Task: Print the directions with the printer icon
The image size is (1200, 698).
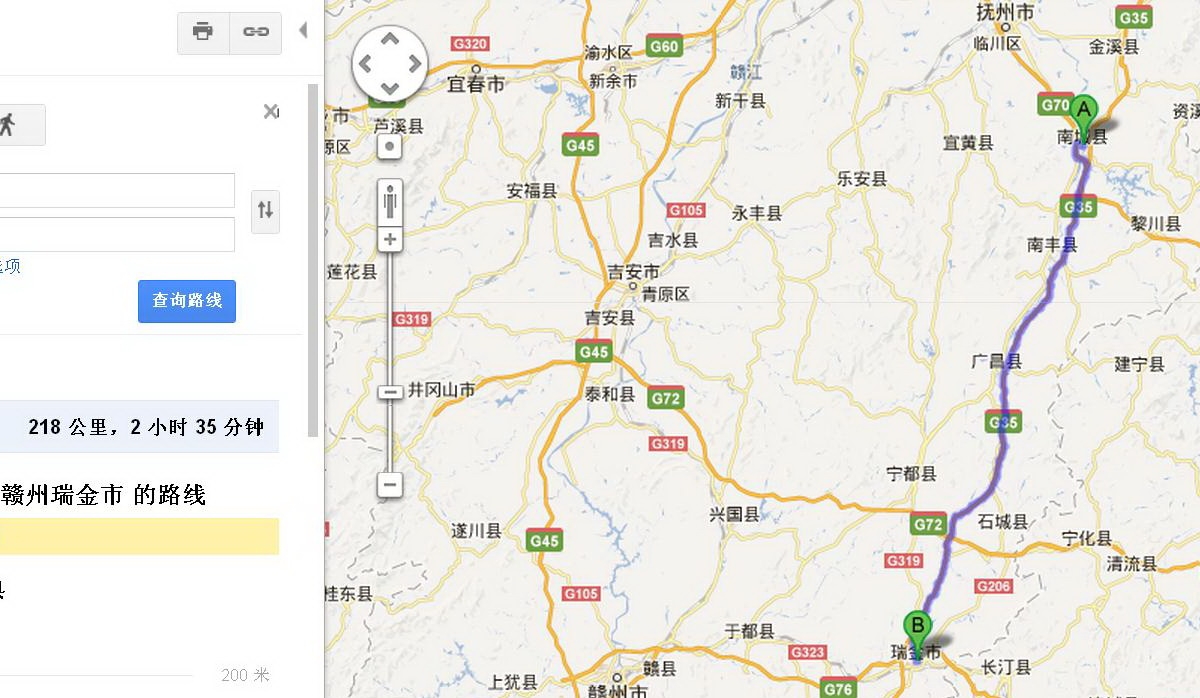Action: tap(203, 32)
